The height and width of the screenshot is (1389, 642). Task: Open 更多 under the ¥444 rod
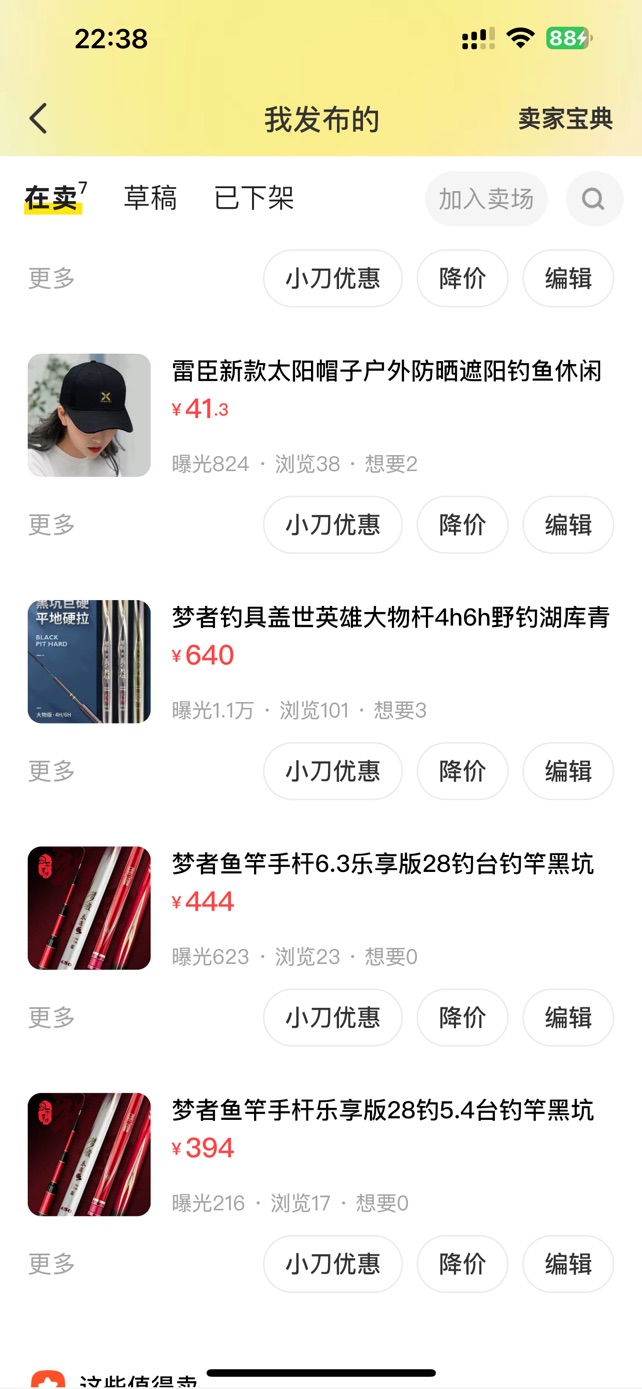click(x=51, y=1017)
